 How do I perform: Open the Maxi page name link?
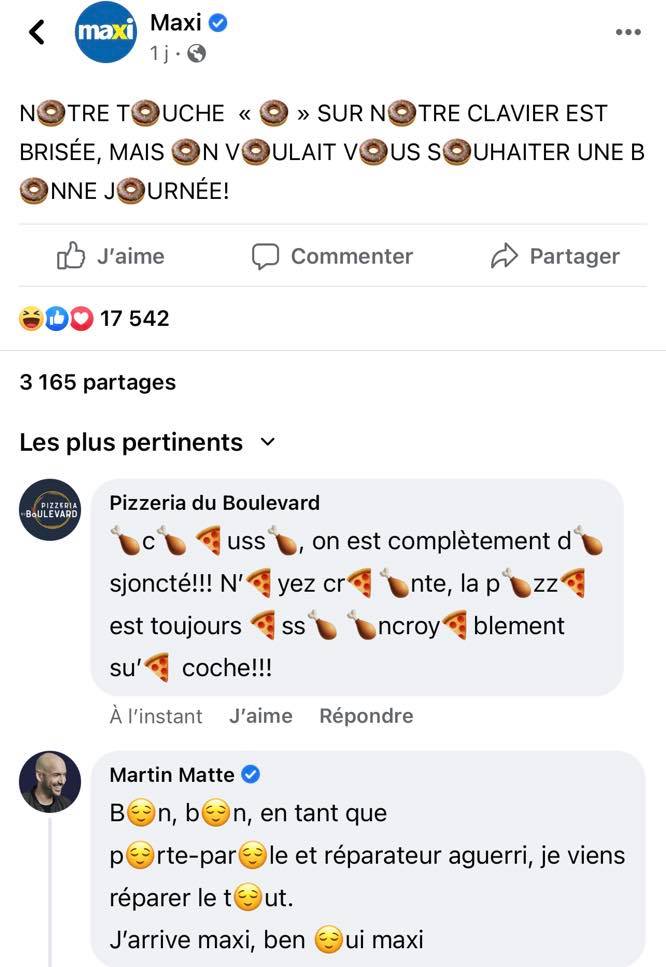[176, 22]
